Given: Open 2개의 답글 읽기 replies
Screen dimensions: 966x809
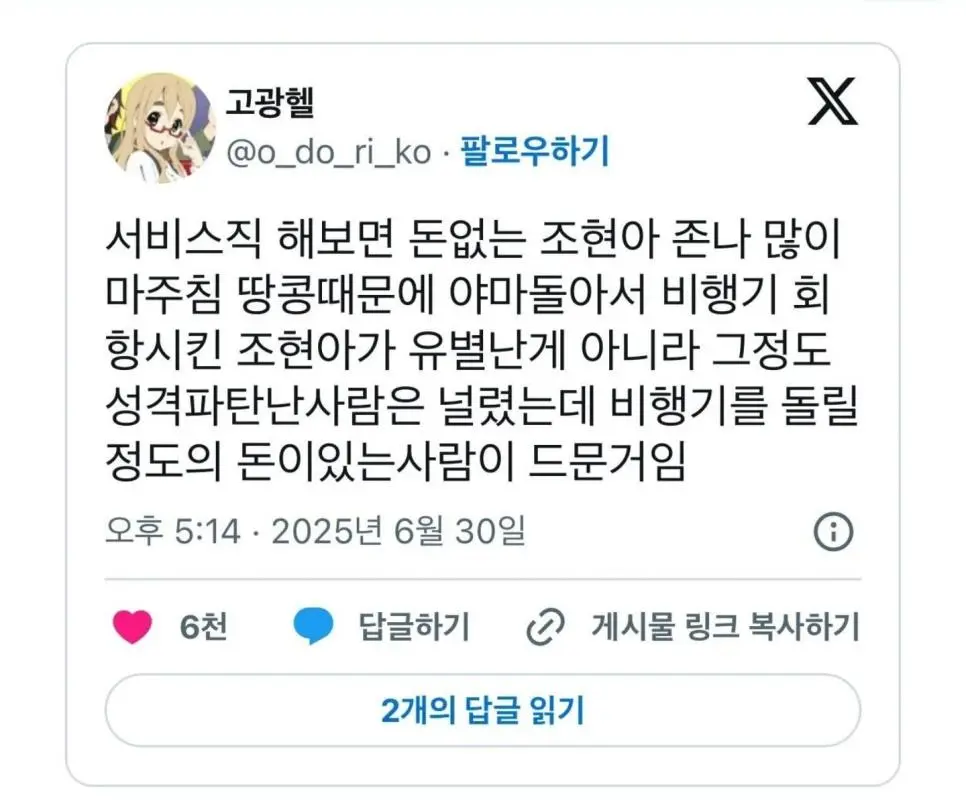Looking at the screenshot, I should point(482,710).
